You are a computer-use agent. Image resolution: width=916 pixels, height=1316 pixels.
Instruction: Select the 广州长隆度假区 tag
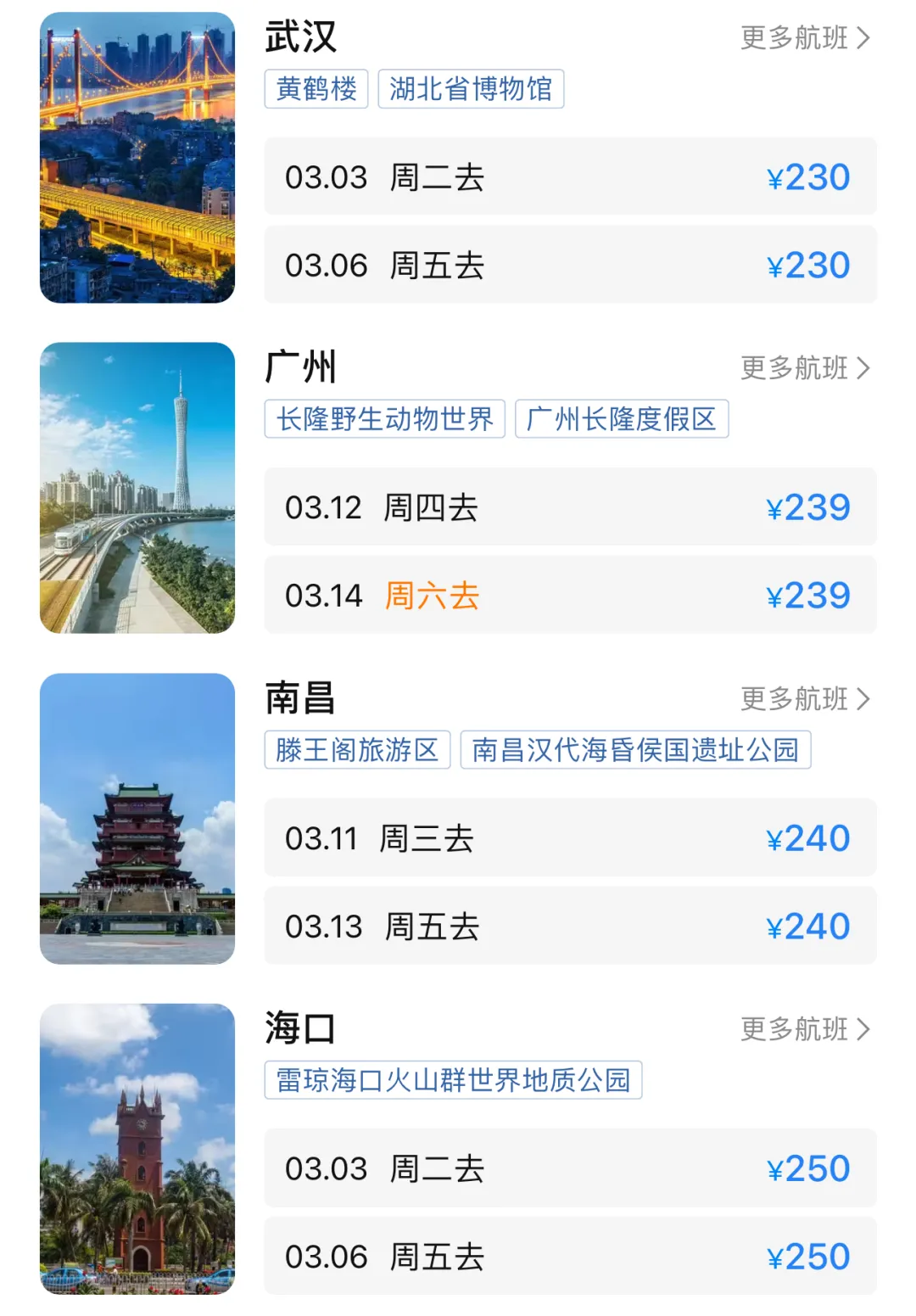(622, 419)
